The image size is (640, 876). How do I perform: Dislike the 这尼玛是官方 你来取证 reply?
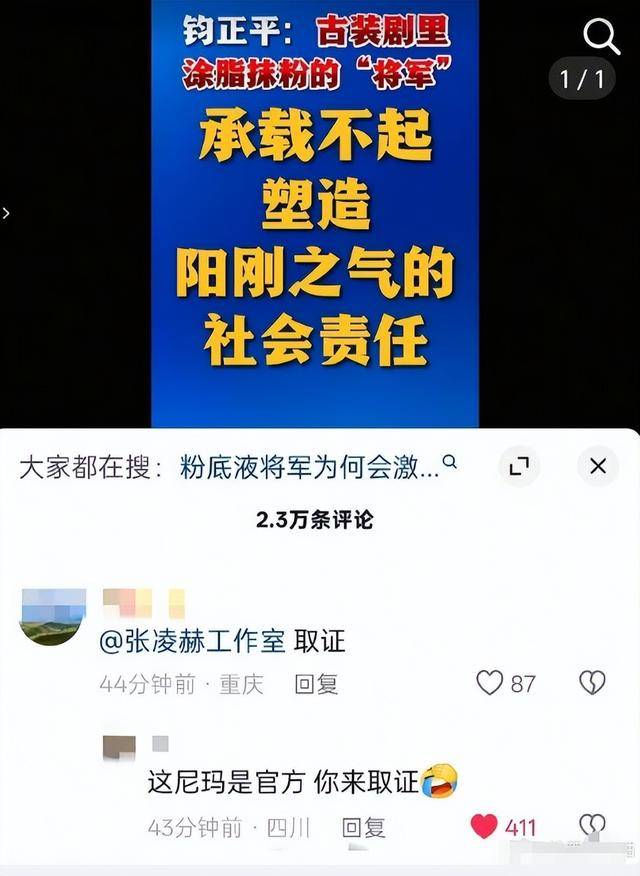592,826
